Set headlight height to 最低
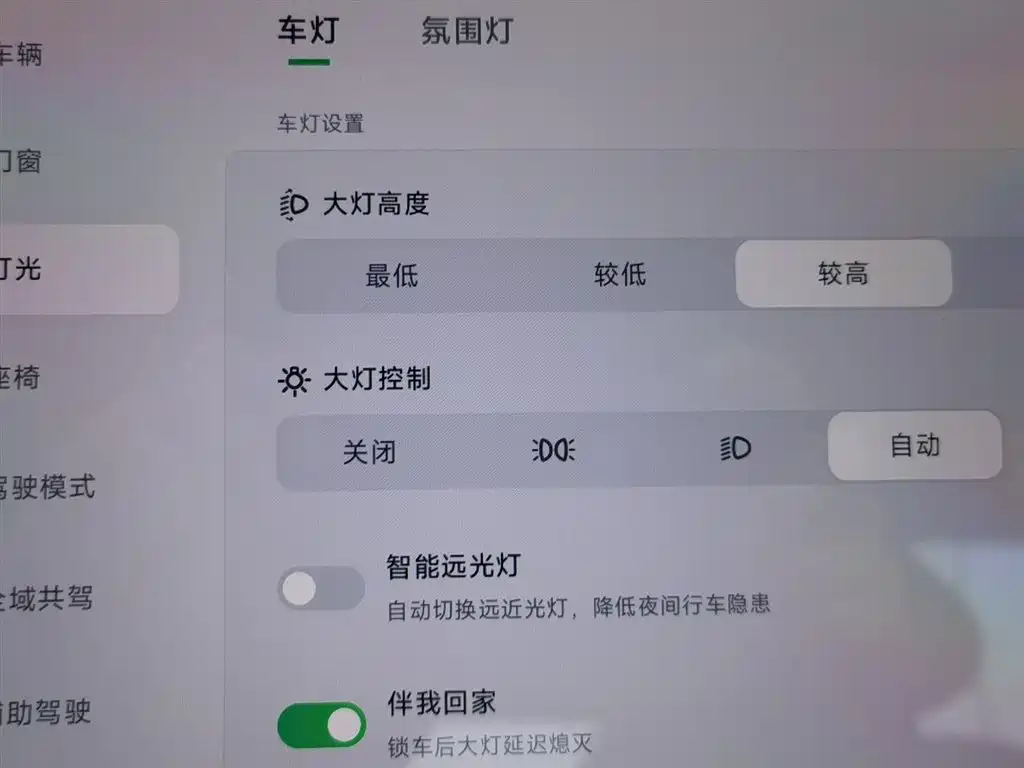Screen dimensions: 1024x768 [x=392, y=275]
